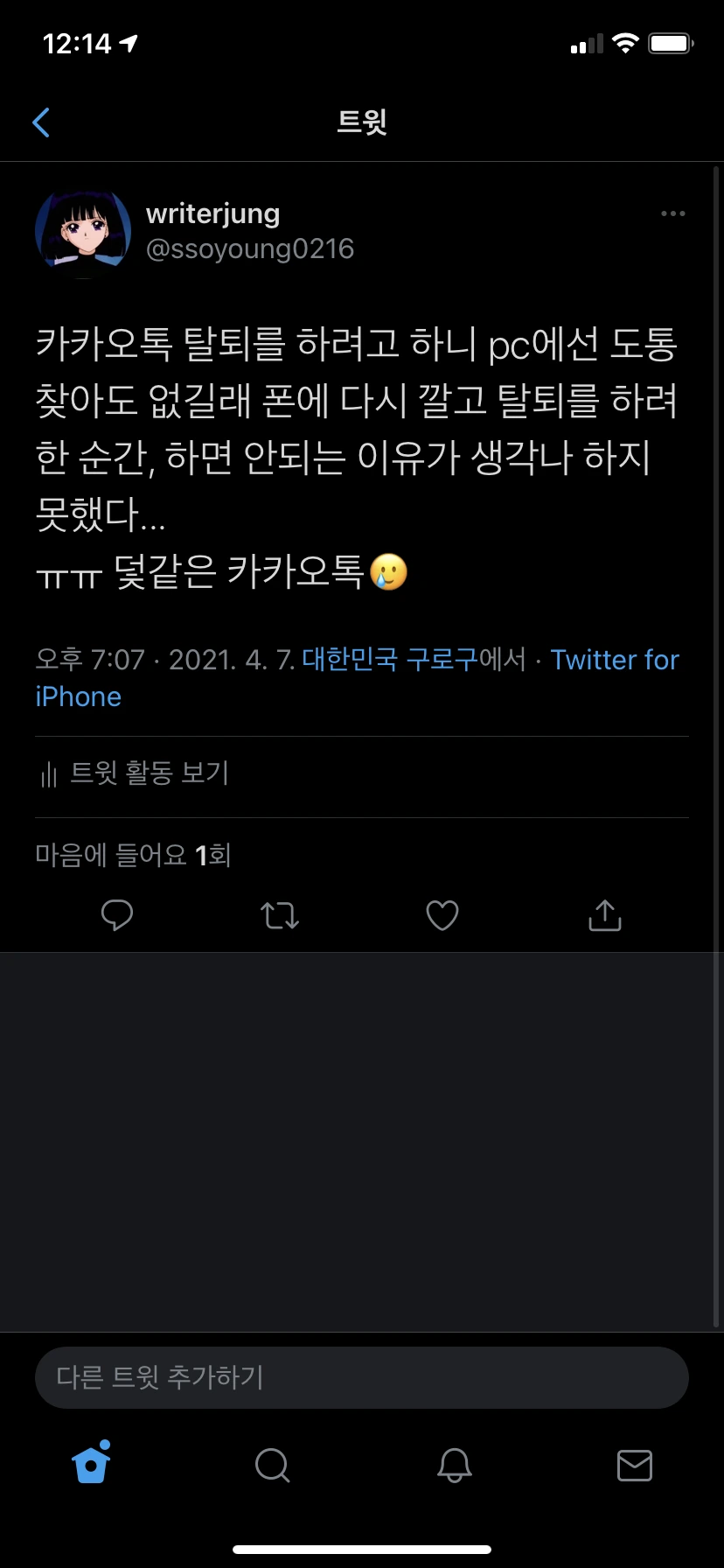724x1568 pixels.
Task: Toggle like state on the heart button
Action: 442,915
